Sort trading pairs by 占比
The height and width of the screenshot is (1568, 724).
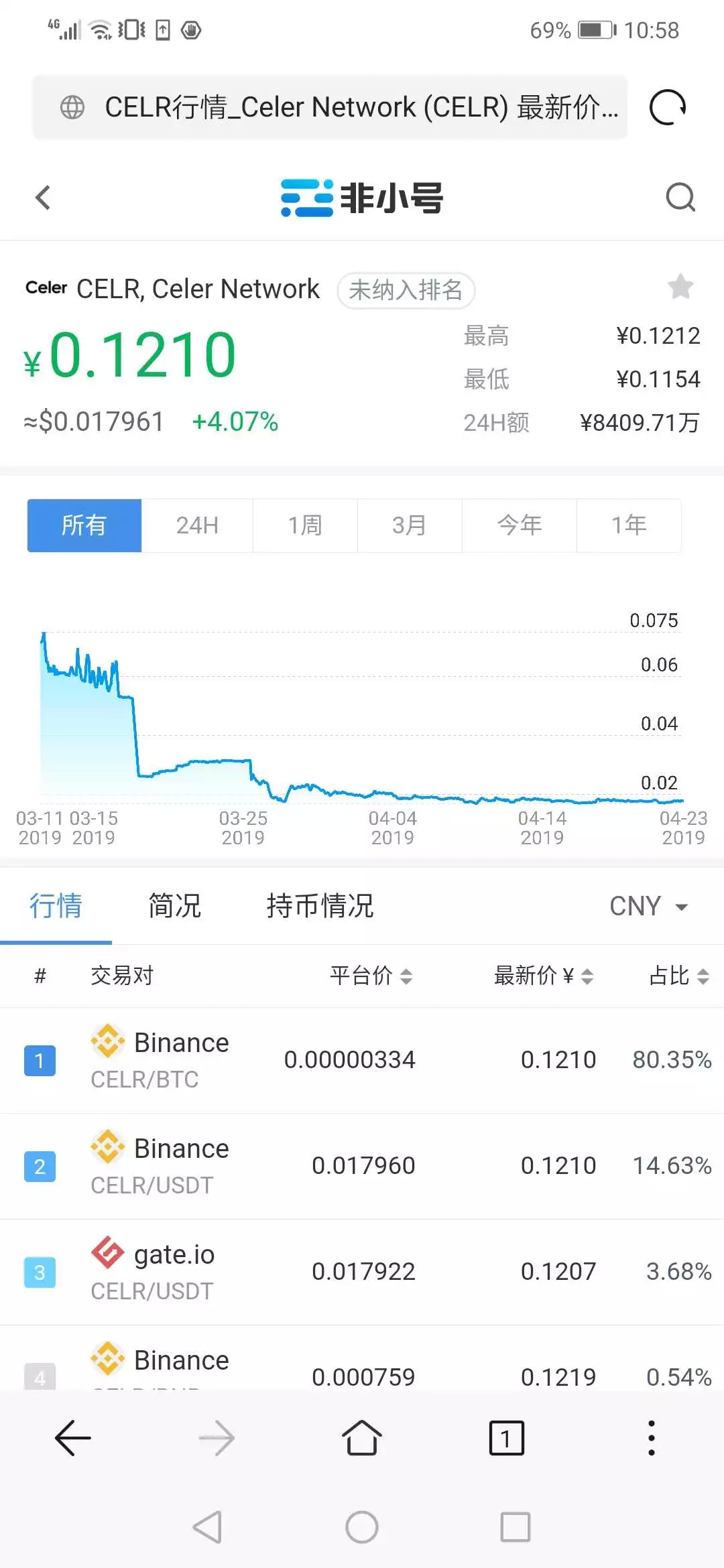pyautogui.click(x=678, y=976)
